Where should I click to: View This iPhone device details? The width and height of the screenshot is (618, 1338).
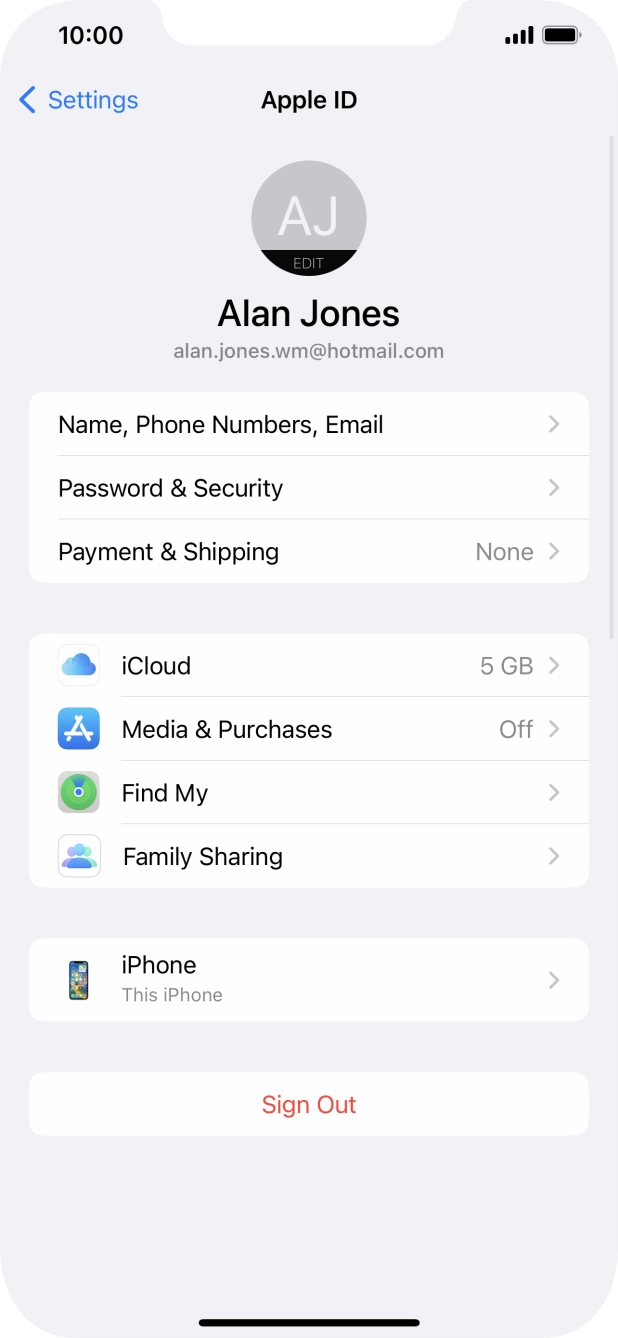(308, 980)
